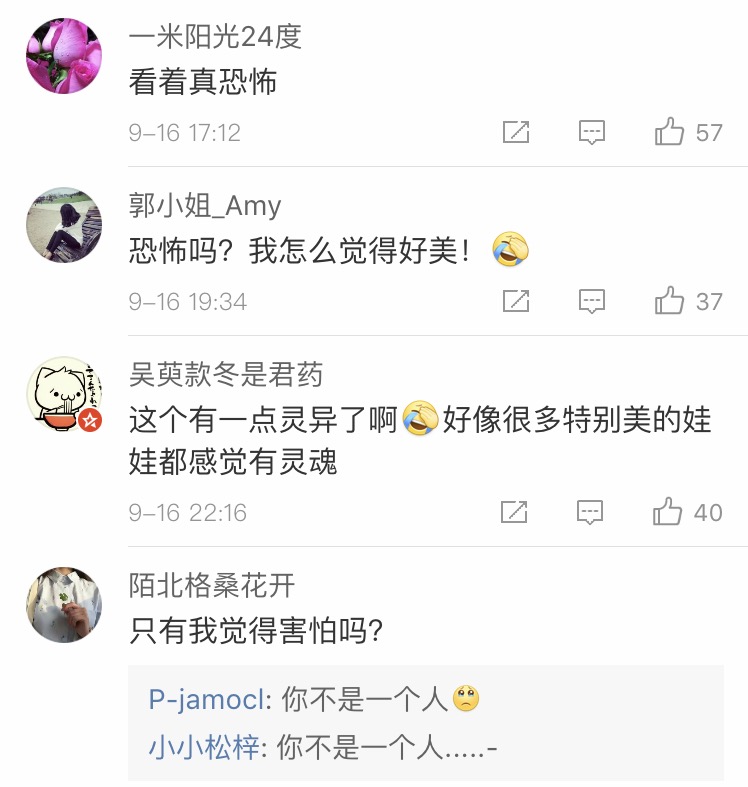
Task: Click the comment bubble icon under 一米阳光24度
Action: click(592, 131)
